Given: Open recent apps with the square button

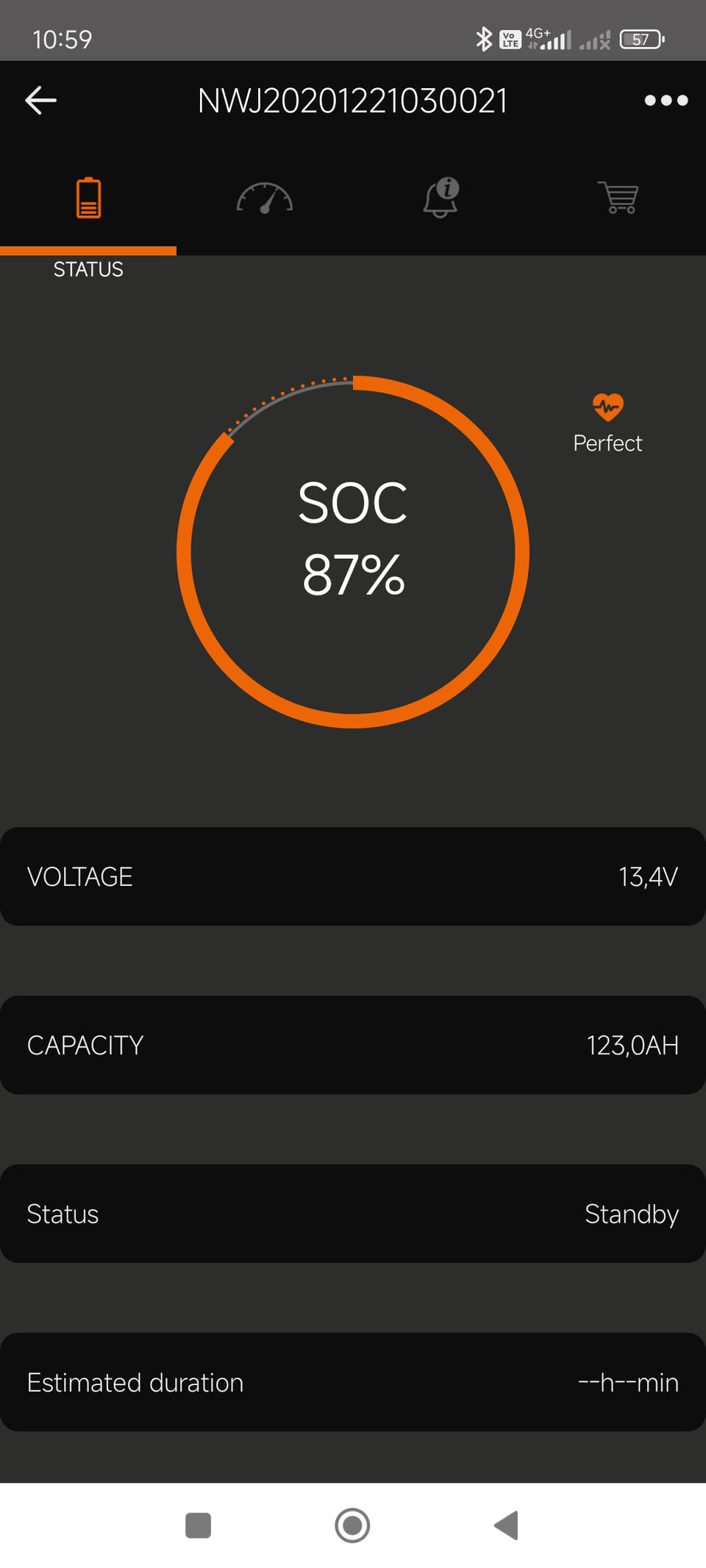Looking at the screenshot, I should (199, 1525).
